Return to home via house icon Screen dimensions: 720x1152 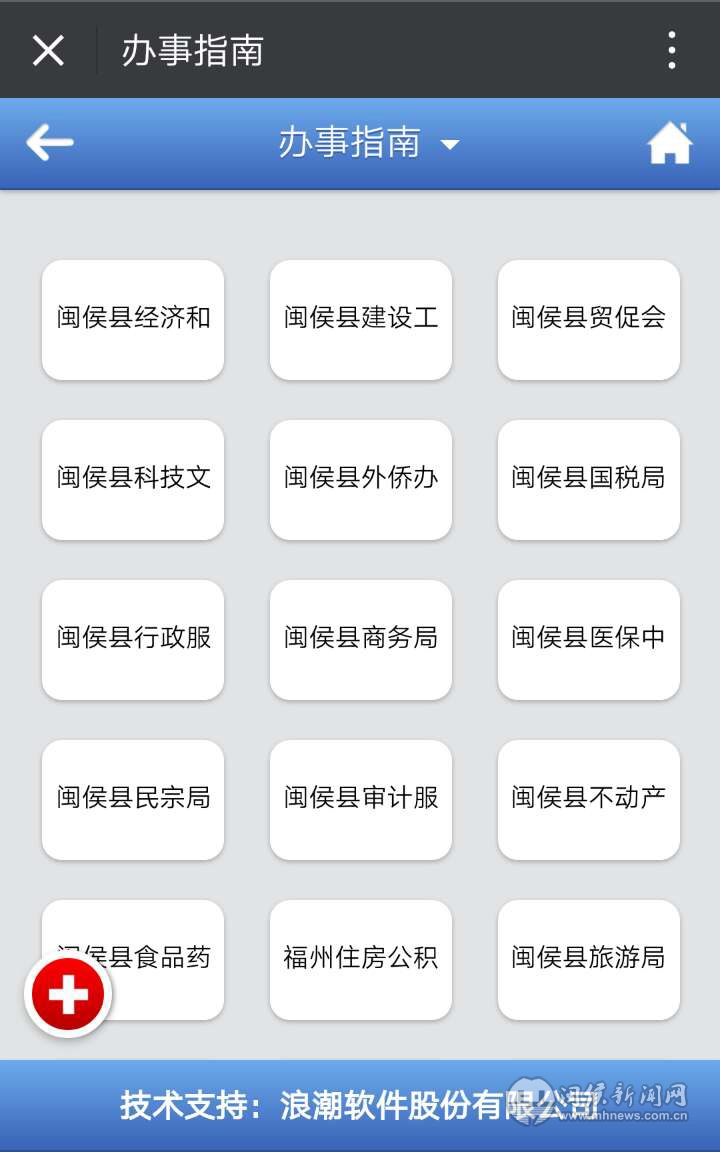670,143
